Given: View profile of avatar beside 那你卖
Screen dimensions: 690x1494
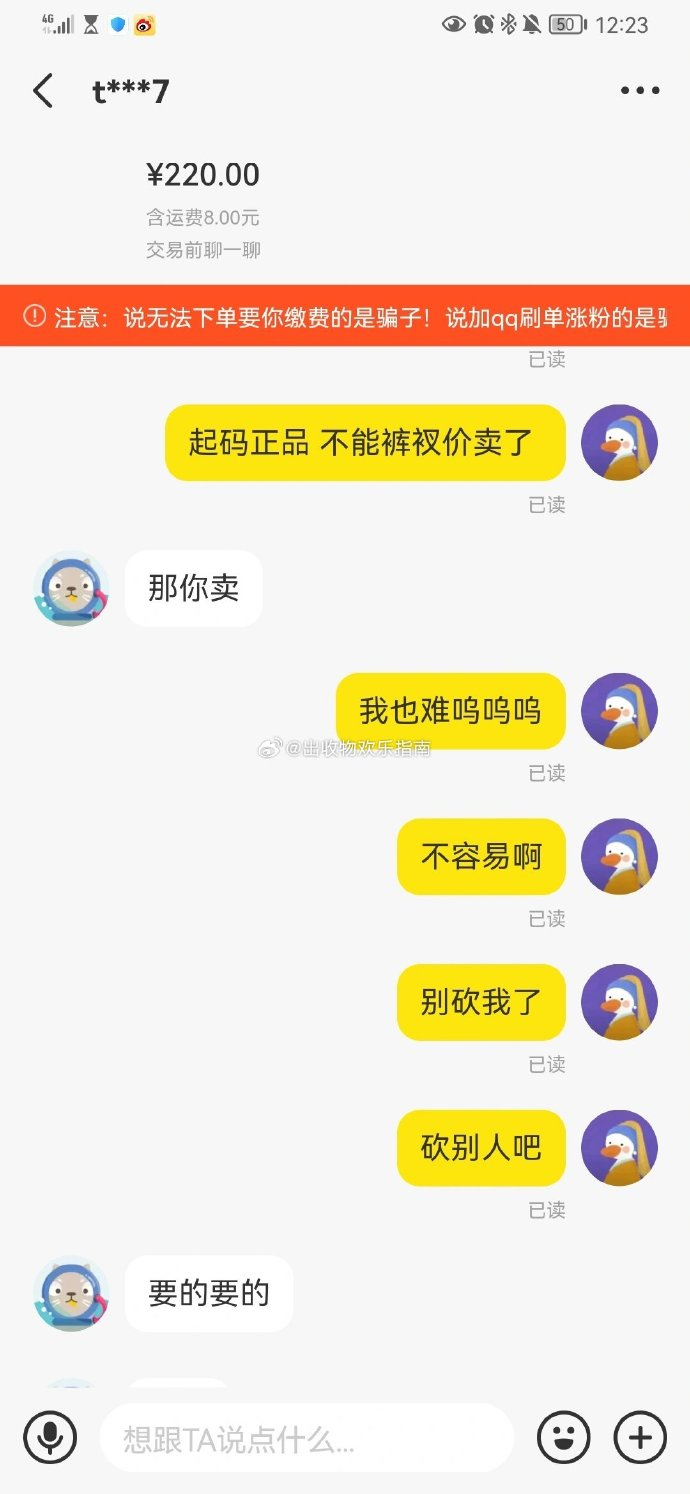Looking at the screenshot, I should (70, 589).
